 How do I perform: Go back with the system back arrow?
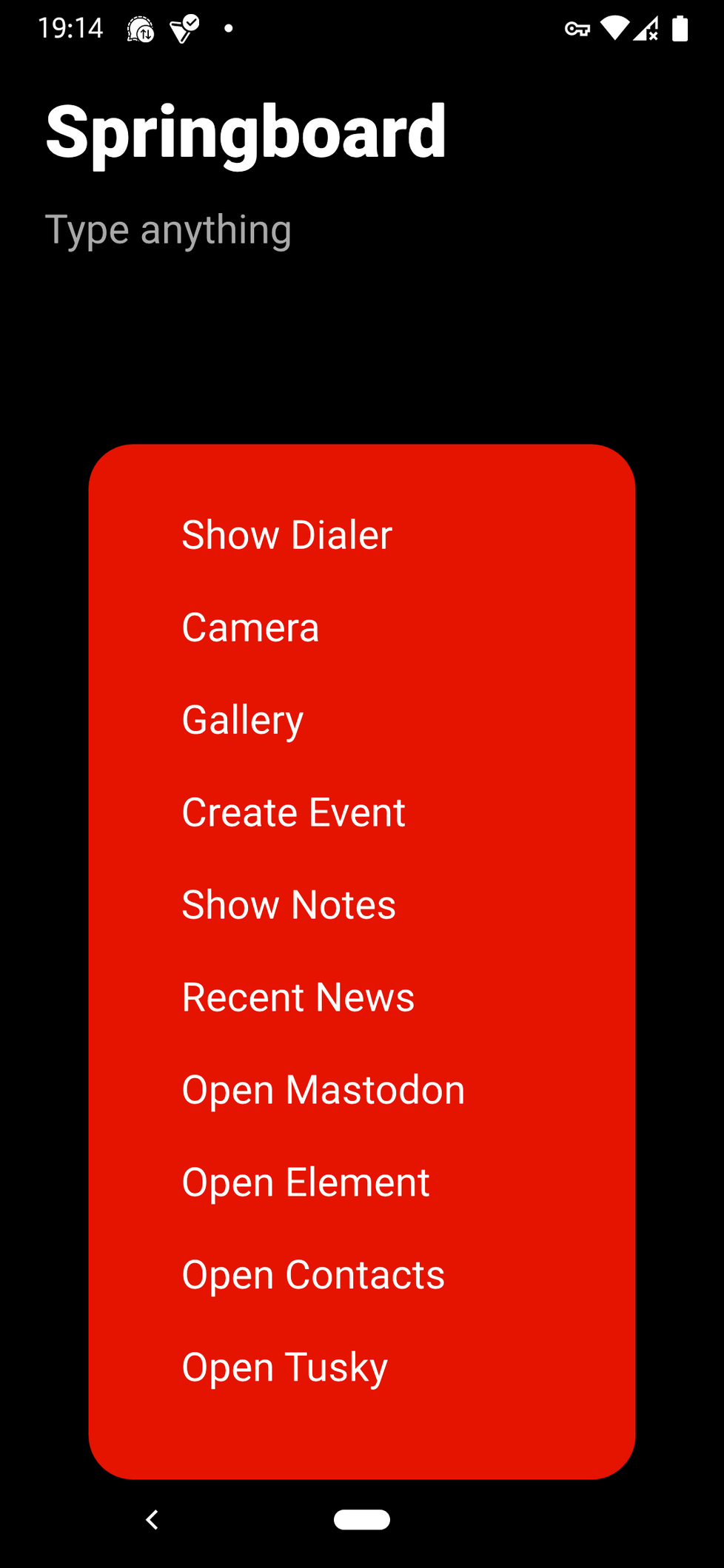(x=152, y=1520)
